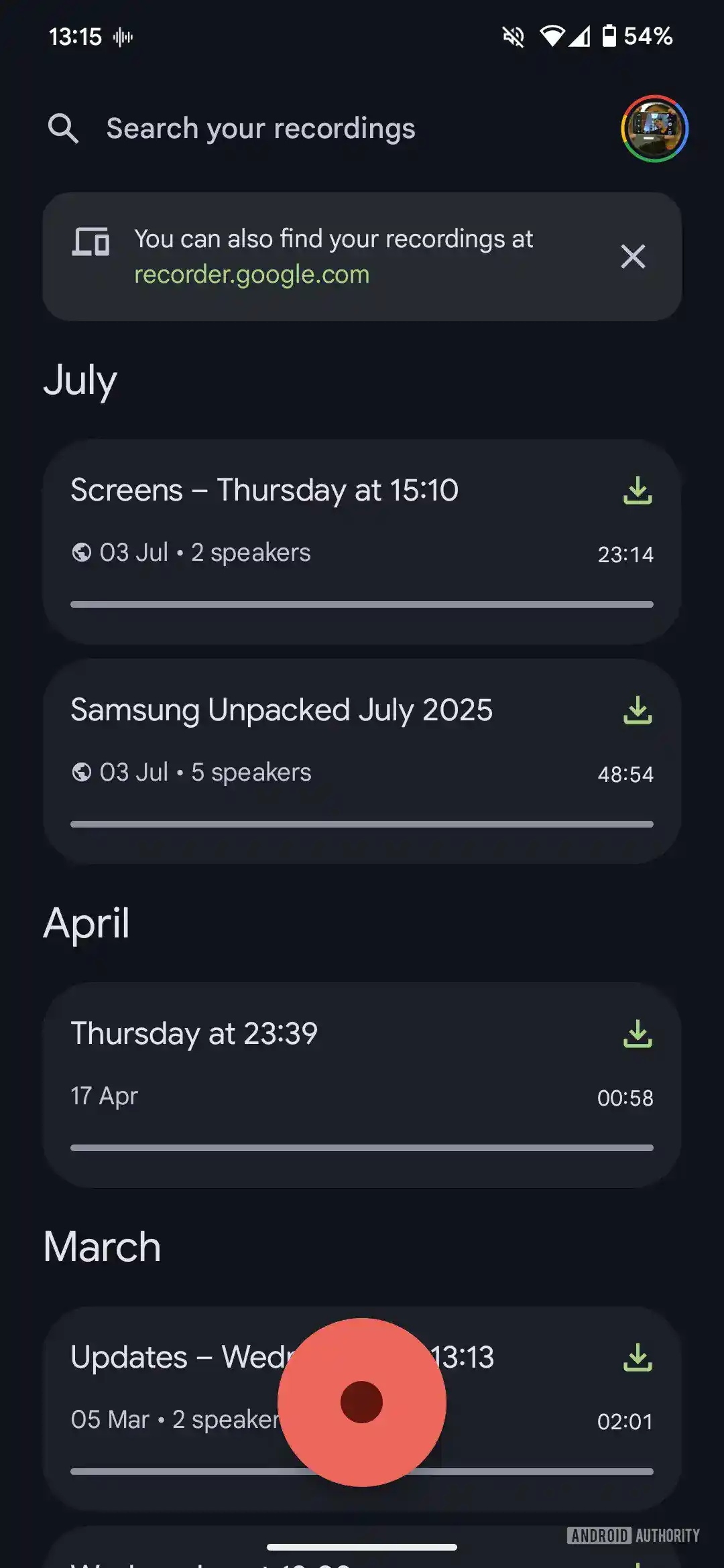The image size is (724, 1568).
Task: Download the Samsung Unpacked July 2025 recording
Action: click(x=638, y=710)
